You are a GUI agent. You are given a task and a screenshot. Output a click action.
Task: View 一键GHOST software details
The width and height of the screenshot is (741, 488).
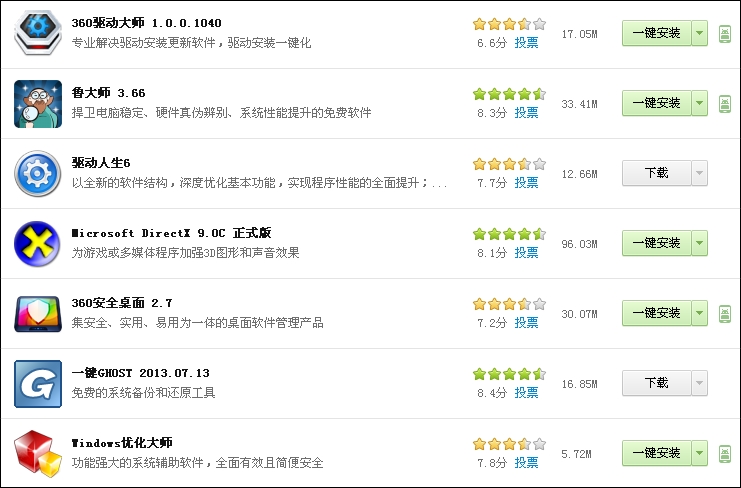point(140,373)
